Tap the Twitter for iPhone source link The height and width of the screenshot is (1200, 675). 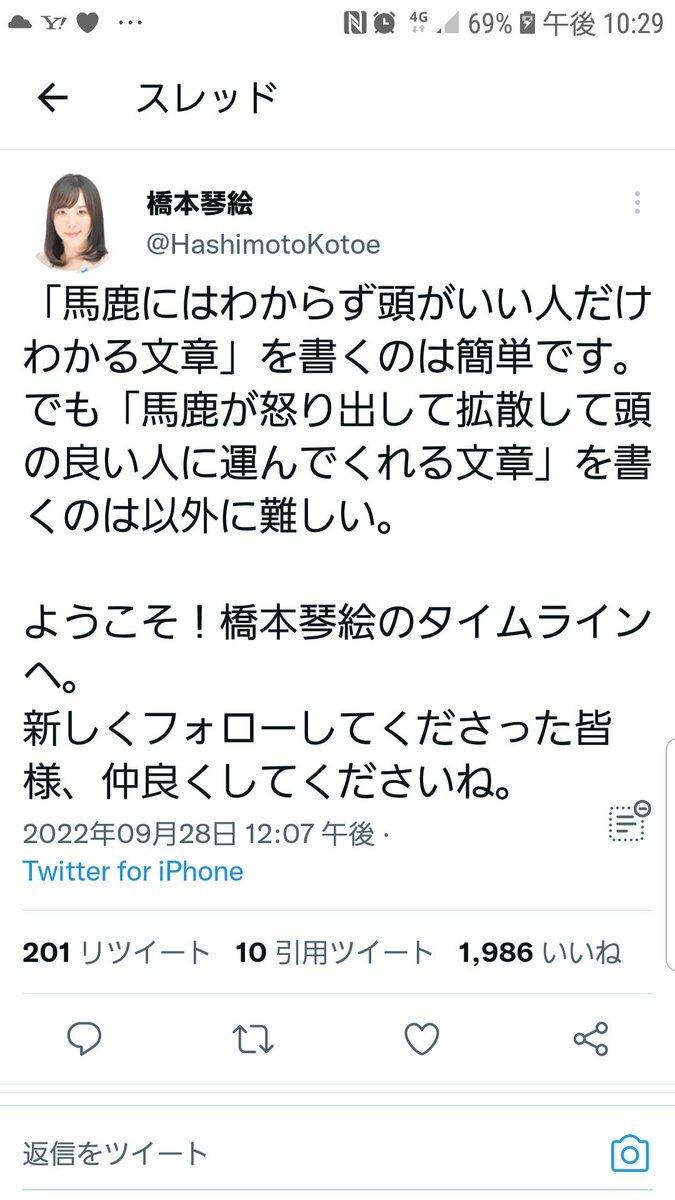[x=133, y=871]
